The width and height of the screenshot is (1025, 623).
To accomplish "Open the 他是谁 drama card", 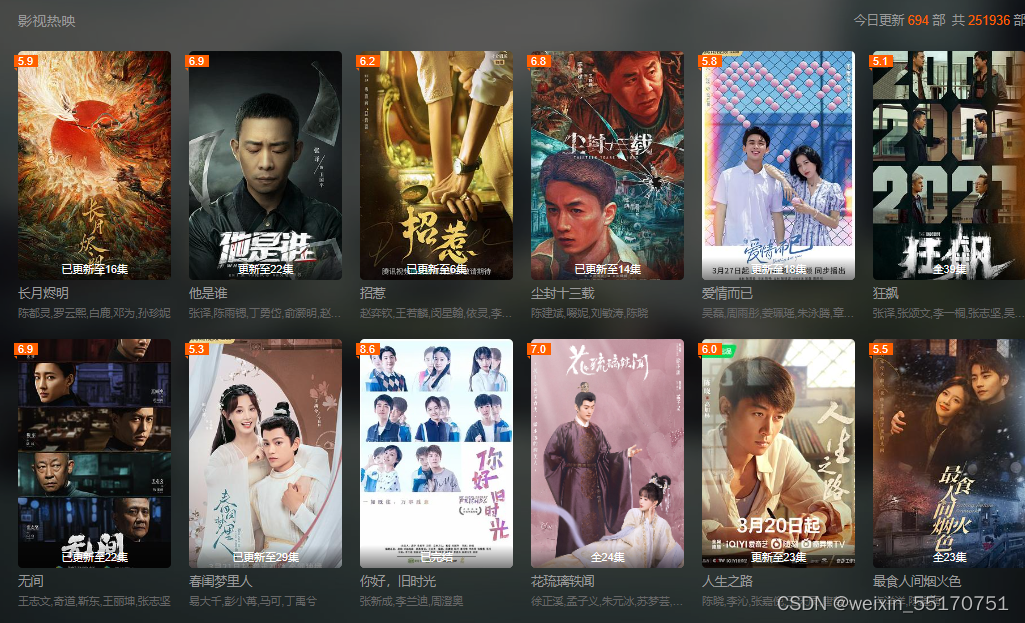I will 265,165.
